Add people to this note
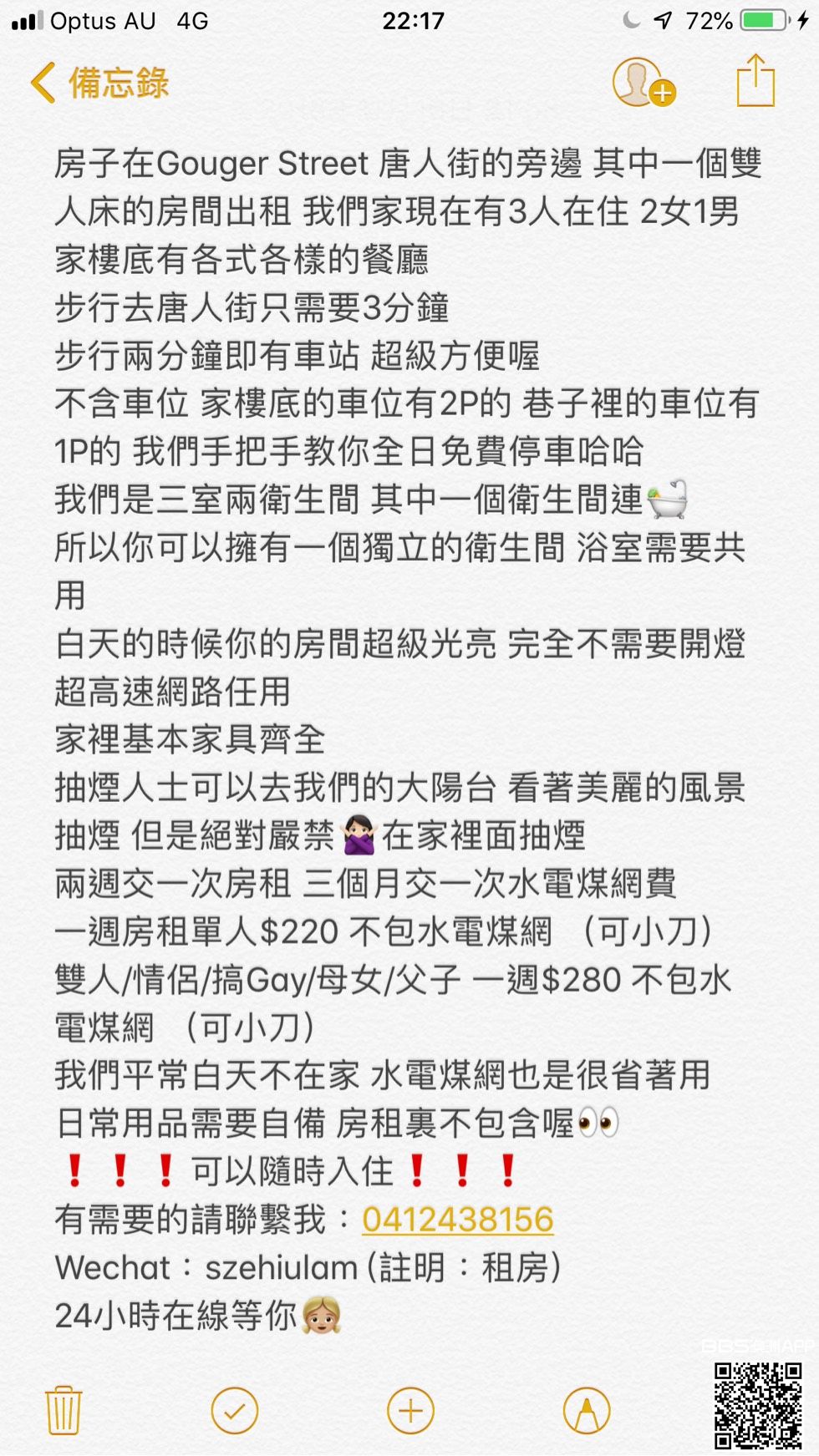The width and height of the screenshot is (819, 1456). coord(642,83)
